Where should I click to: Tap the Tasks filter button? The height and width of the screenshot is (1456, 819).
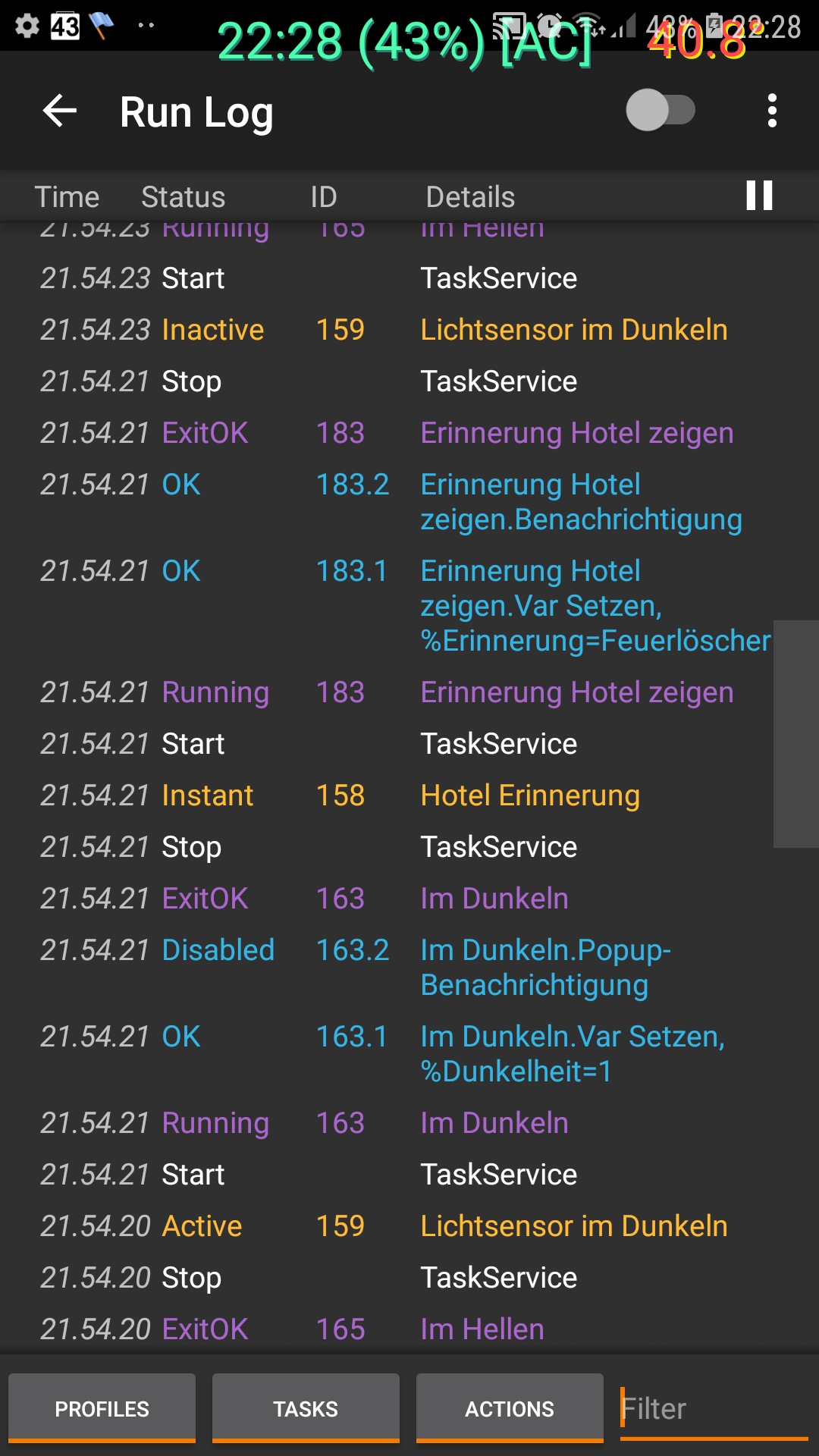[x=306, y=1408]
